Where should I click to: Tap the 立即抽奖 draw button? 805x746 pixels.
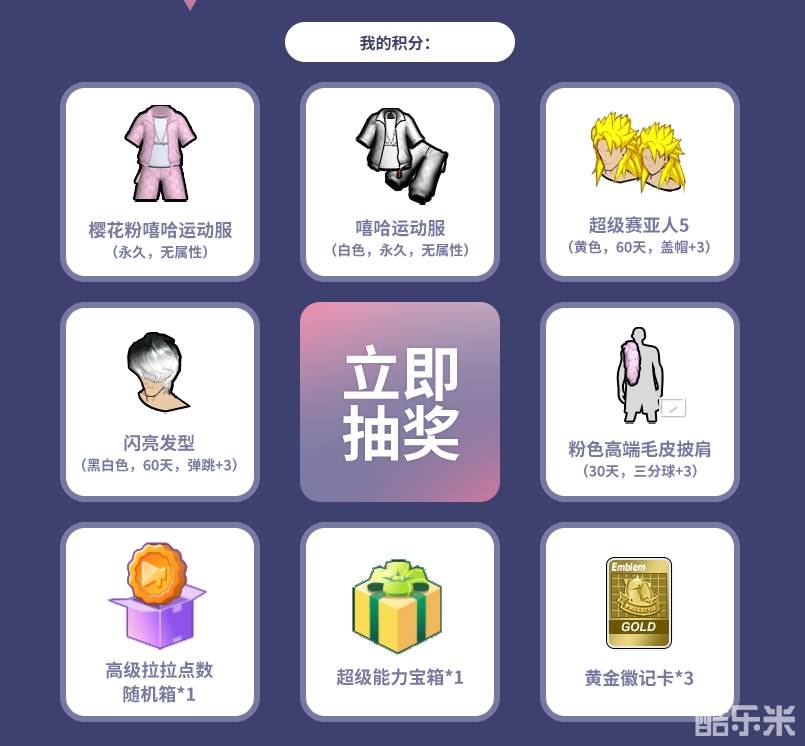400,402
